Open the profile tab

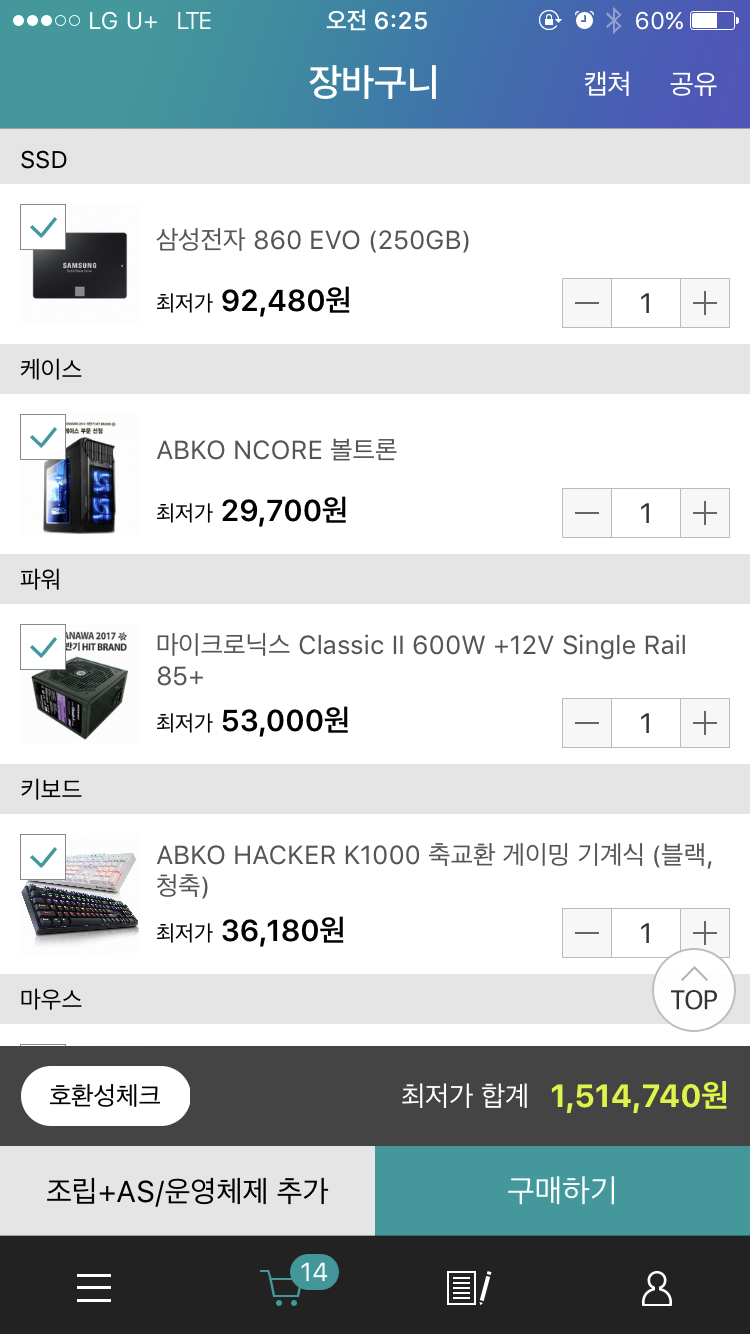[656, 1288]
